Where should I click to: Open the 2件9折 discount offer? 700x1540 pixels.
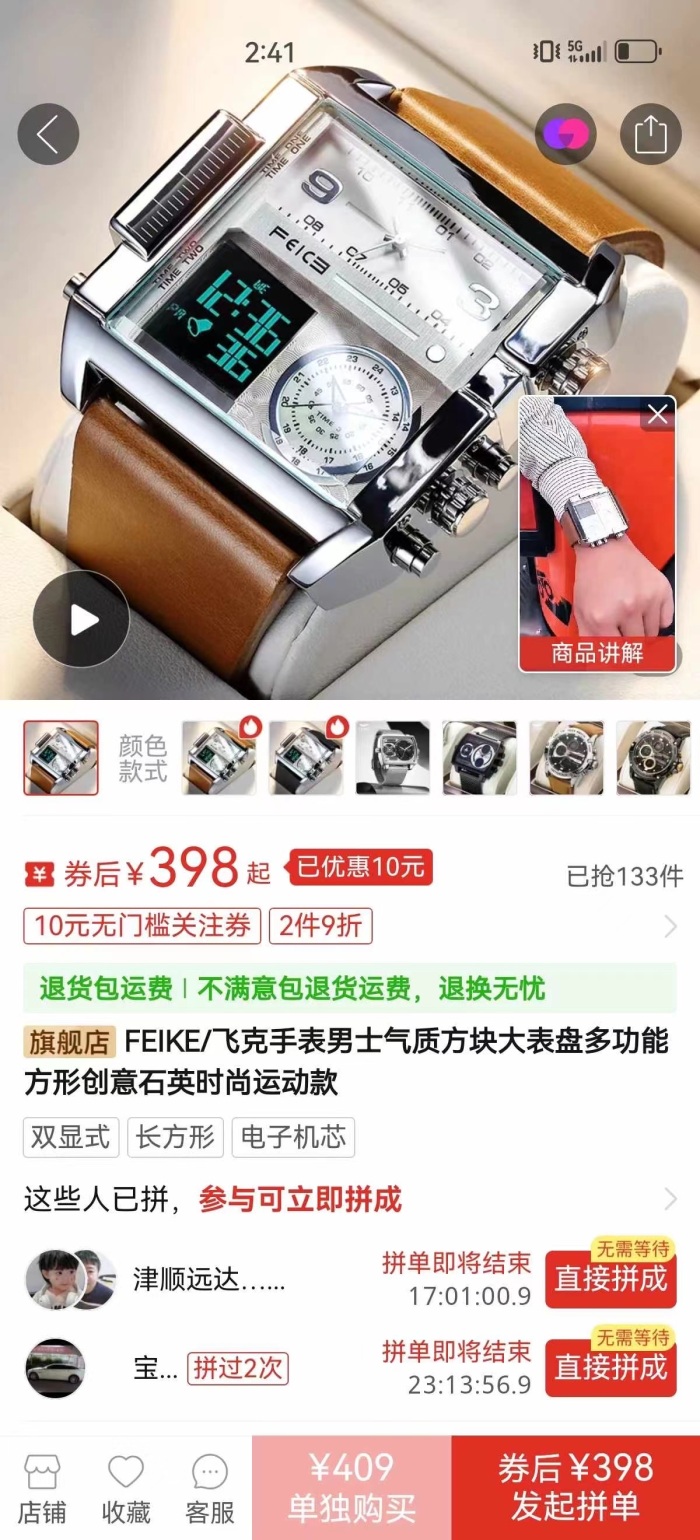(x=320, y=926)
